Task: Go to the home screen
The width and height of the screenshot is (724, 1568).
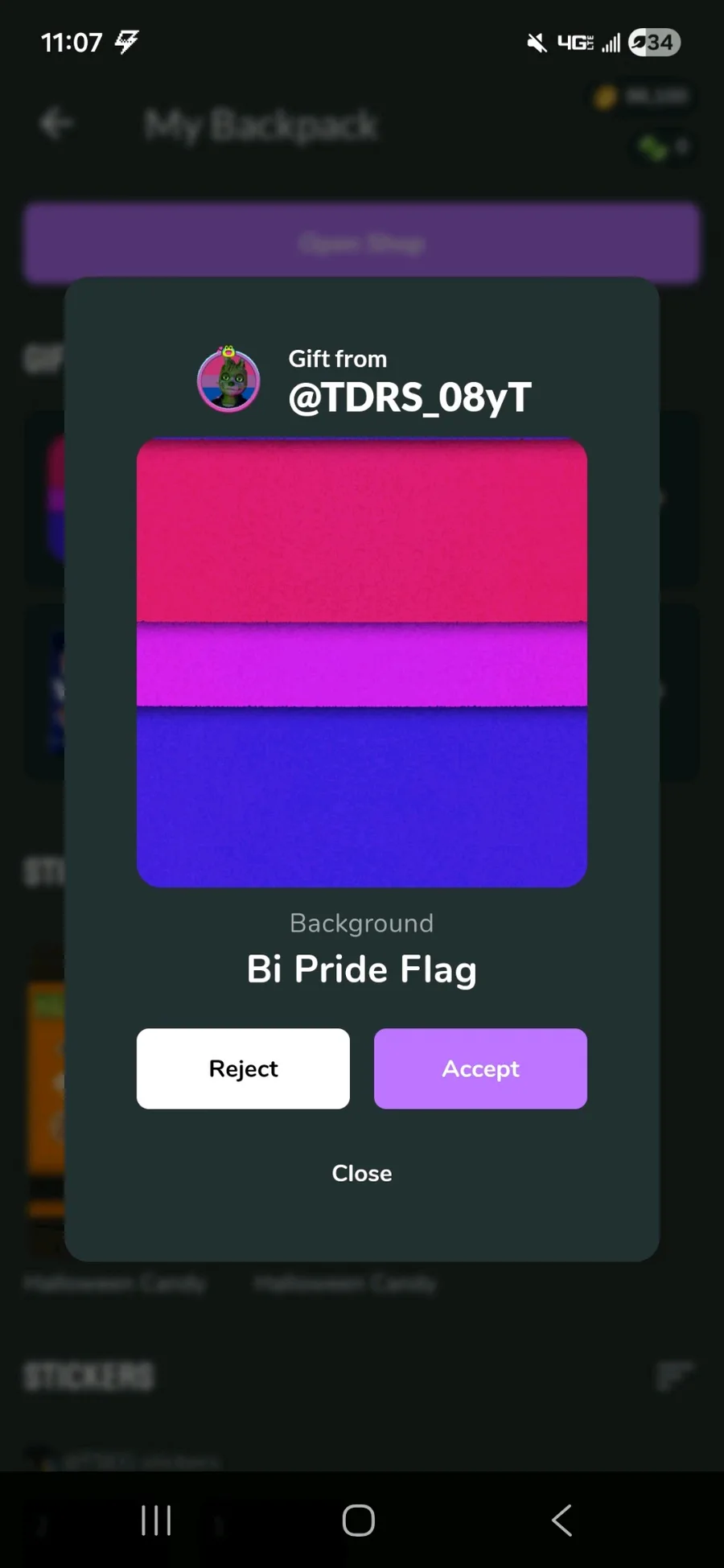Action: [359, 1521]
